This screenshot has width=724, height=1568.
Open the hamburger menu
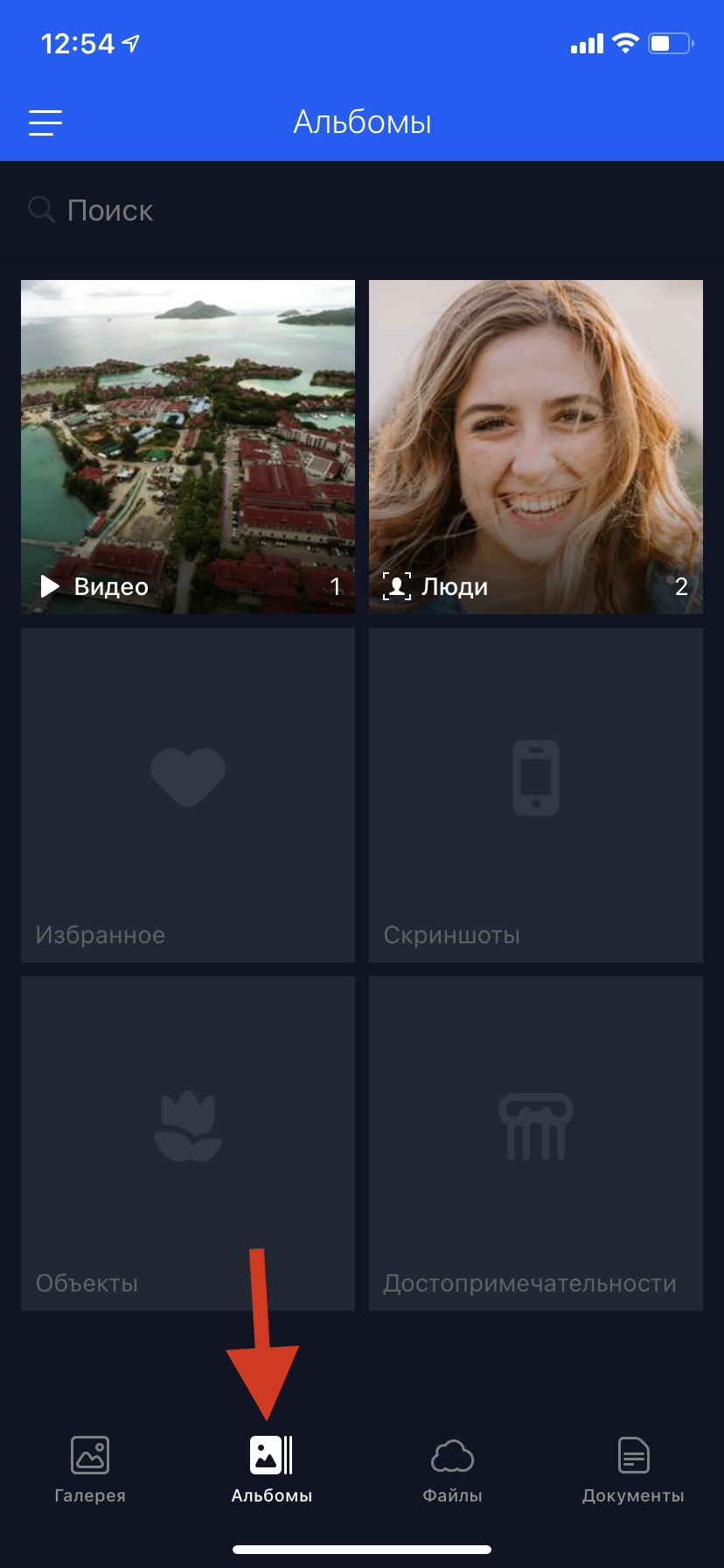45,122
